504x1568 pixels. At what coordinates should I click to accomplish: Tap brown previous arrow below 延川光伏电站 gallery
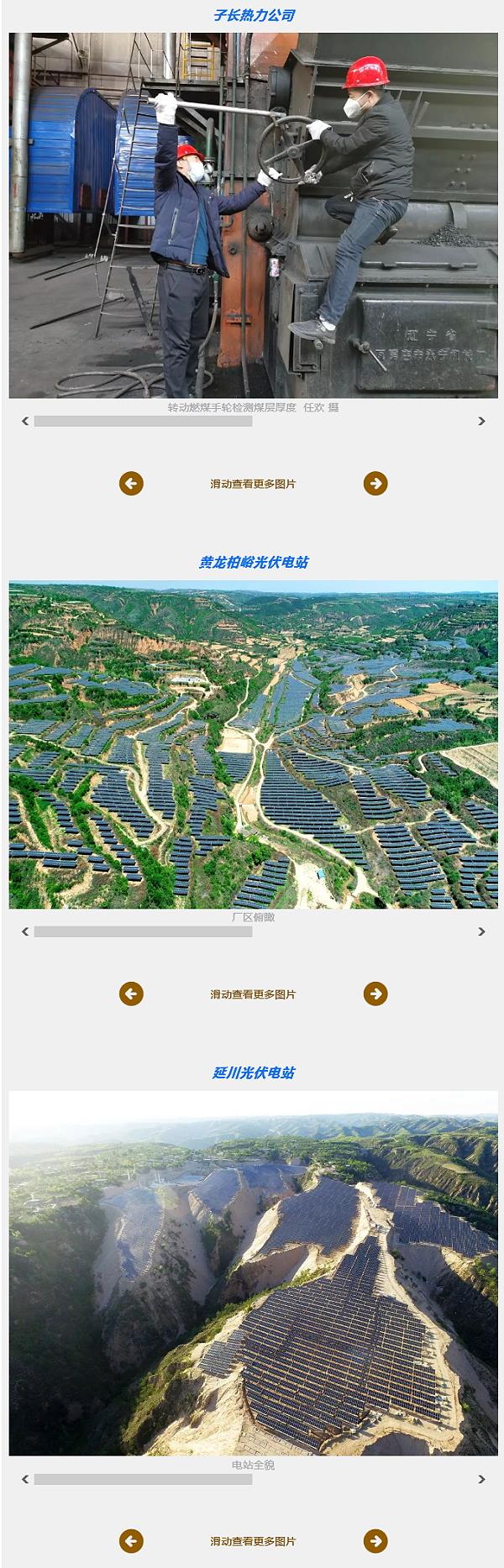[x=131, y=1541]
